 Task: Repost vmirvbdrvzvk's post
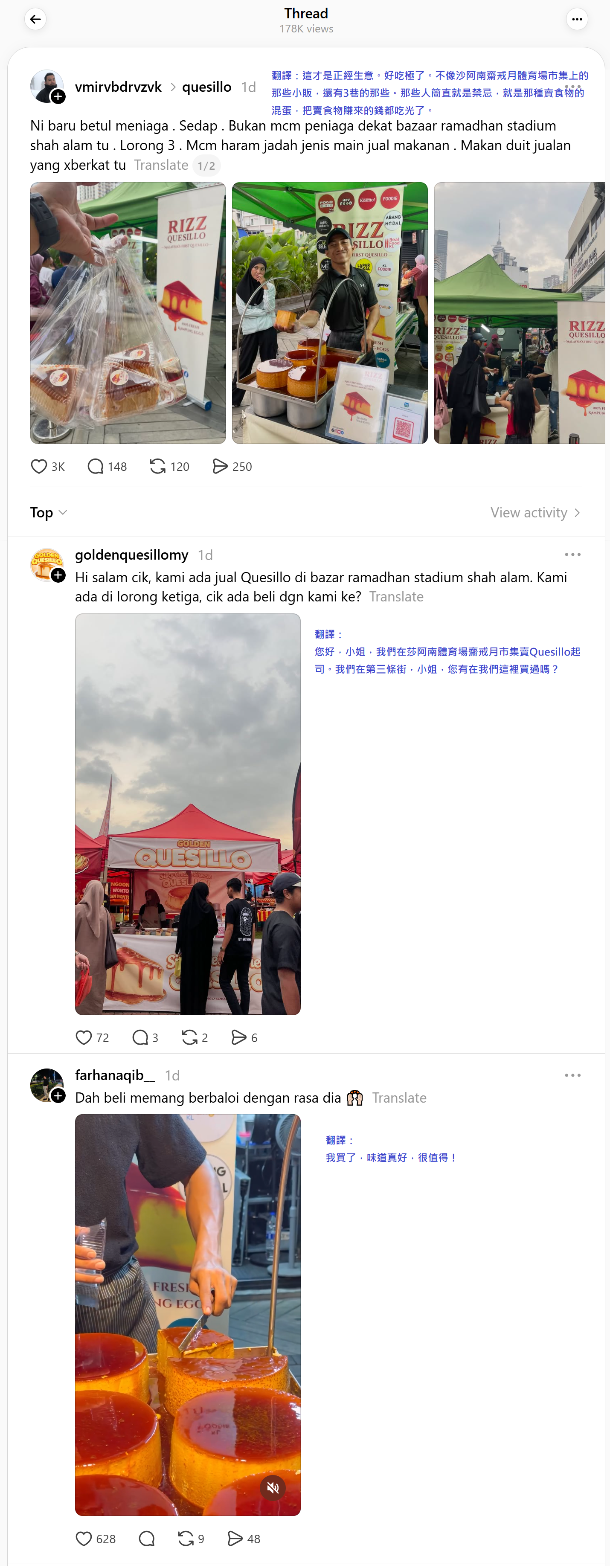158,466
